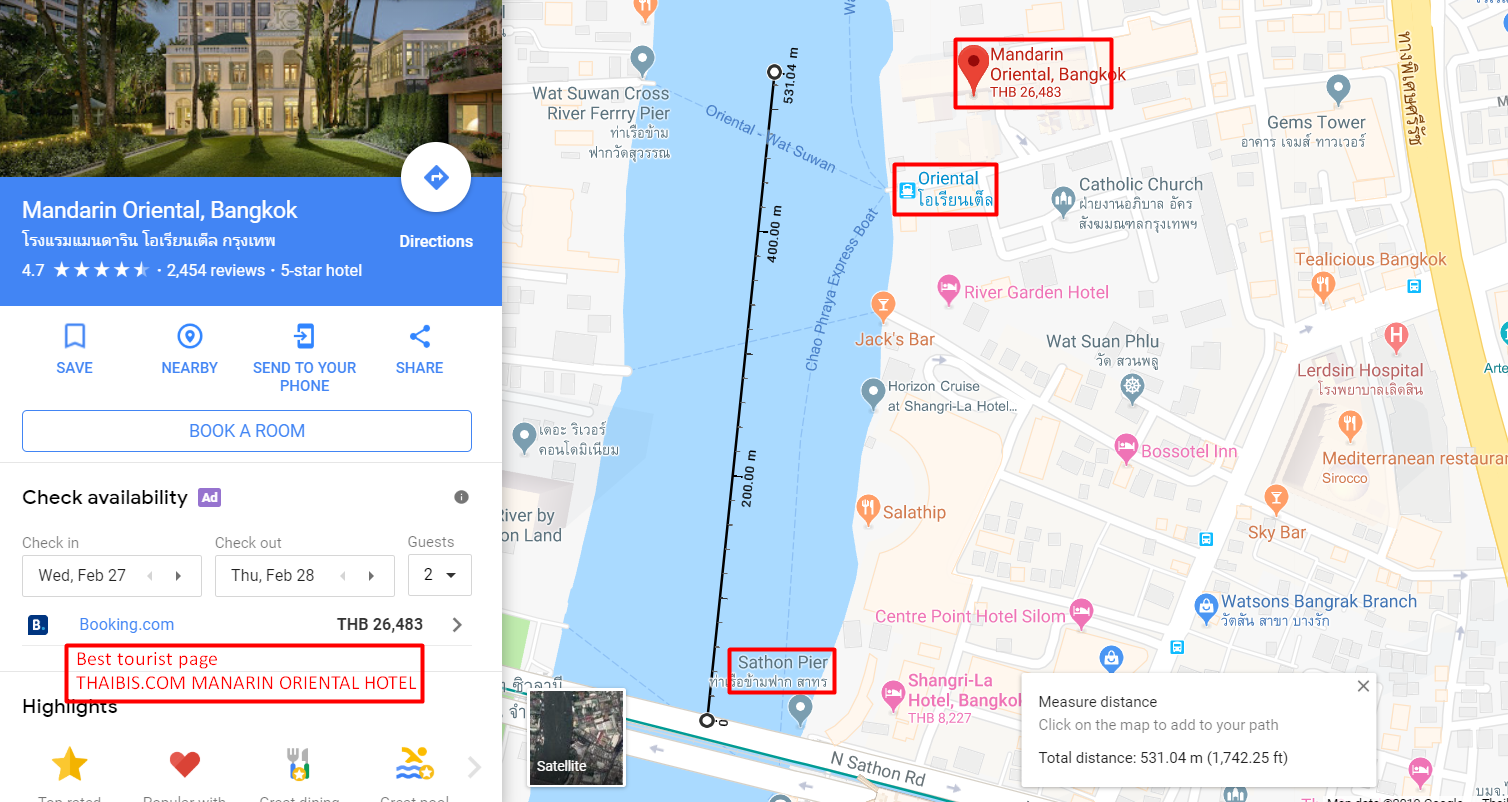Viewport: 1508px width, 802px height.
Task: Advance the check-in date one day
Action: 179,576
